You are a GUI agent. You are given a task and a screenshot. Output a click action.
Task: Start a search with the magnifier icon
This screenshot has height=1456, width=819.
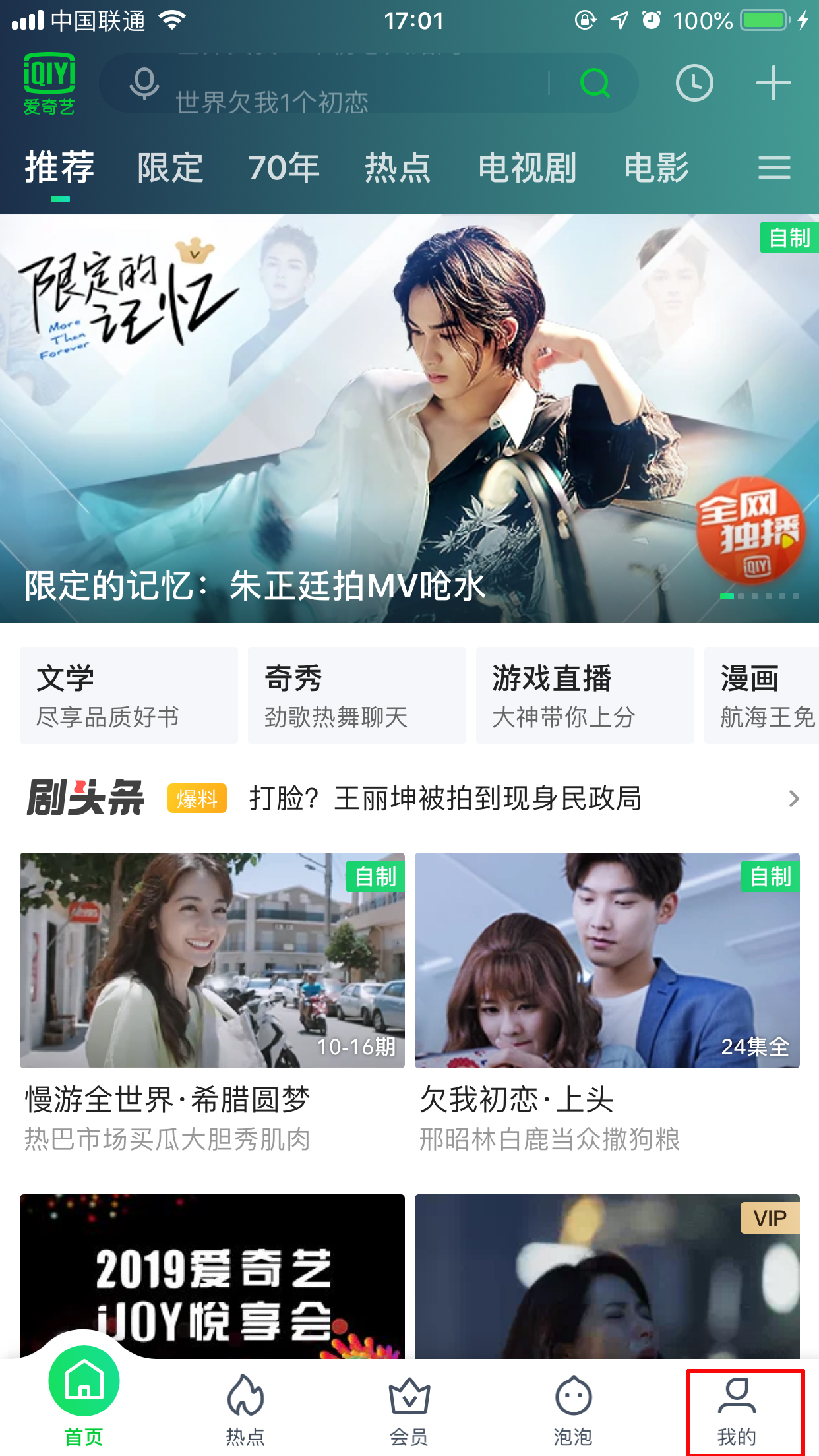pos(595,84)
